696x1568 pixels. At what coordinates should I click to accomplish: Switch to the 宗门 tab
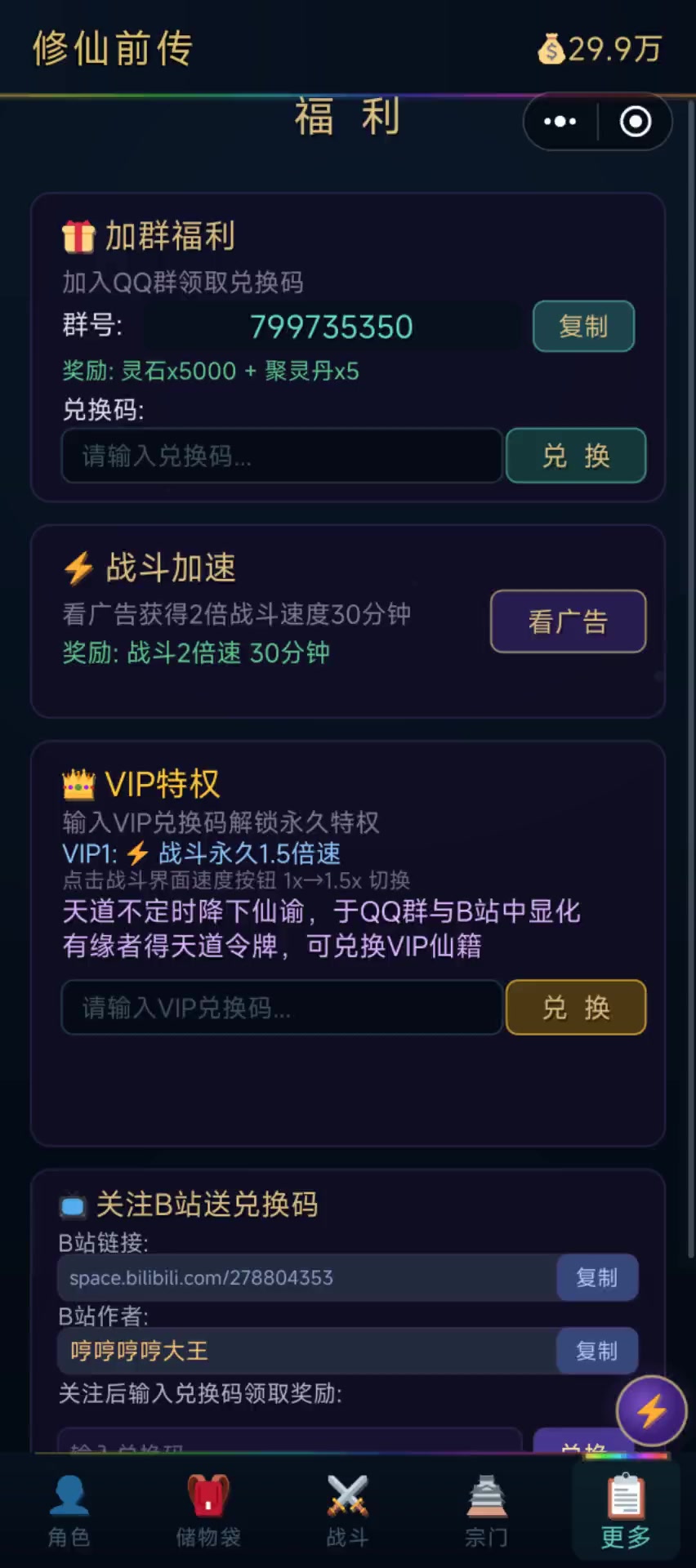tap(487, 1512)
